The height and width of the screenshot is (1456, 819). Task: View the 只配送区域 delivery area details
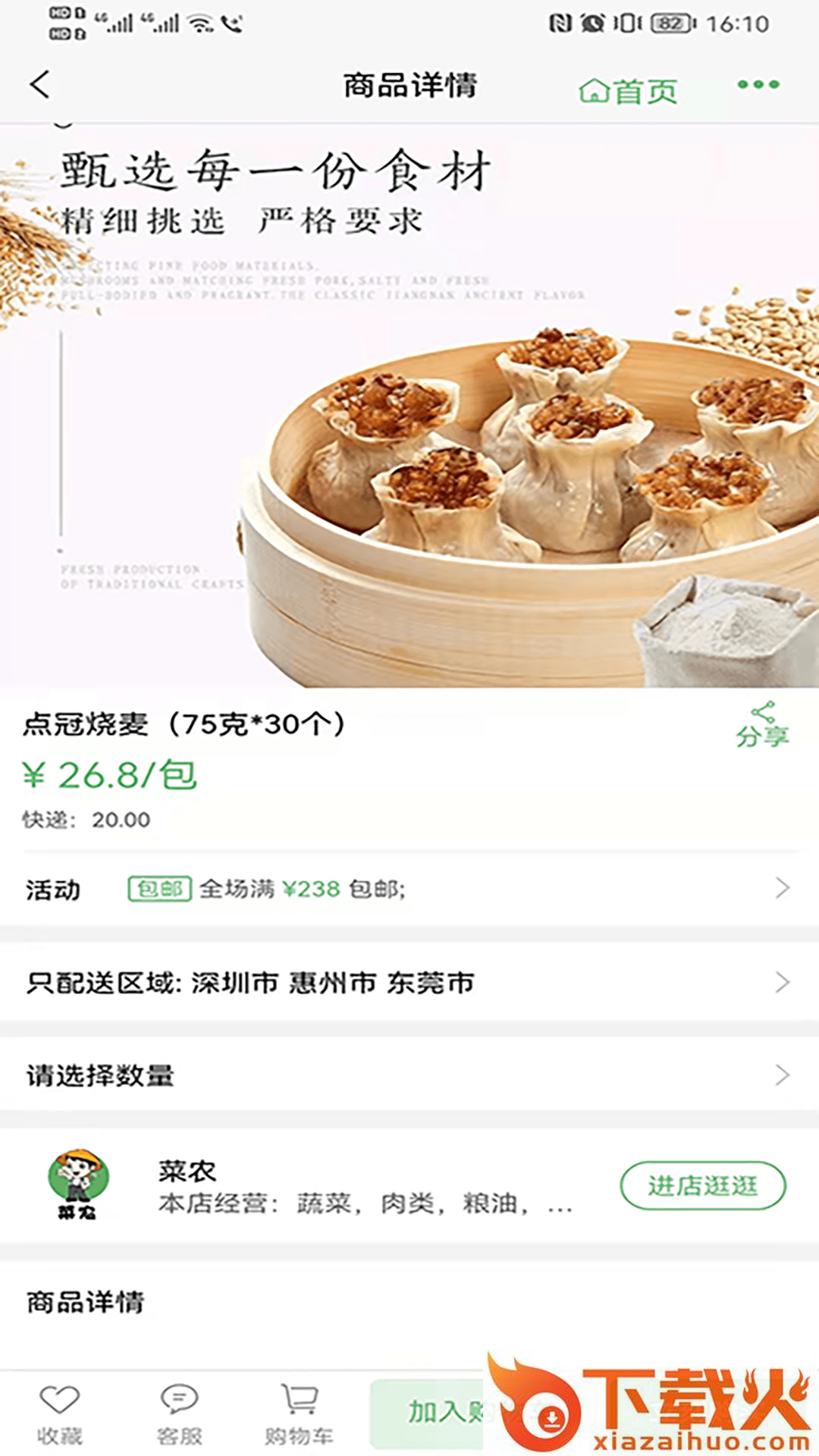point(409,983)
